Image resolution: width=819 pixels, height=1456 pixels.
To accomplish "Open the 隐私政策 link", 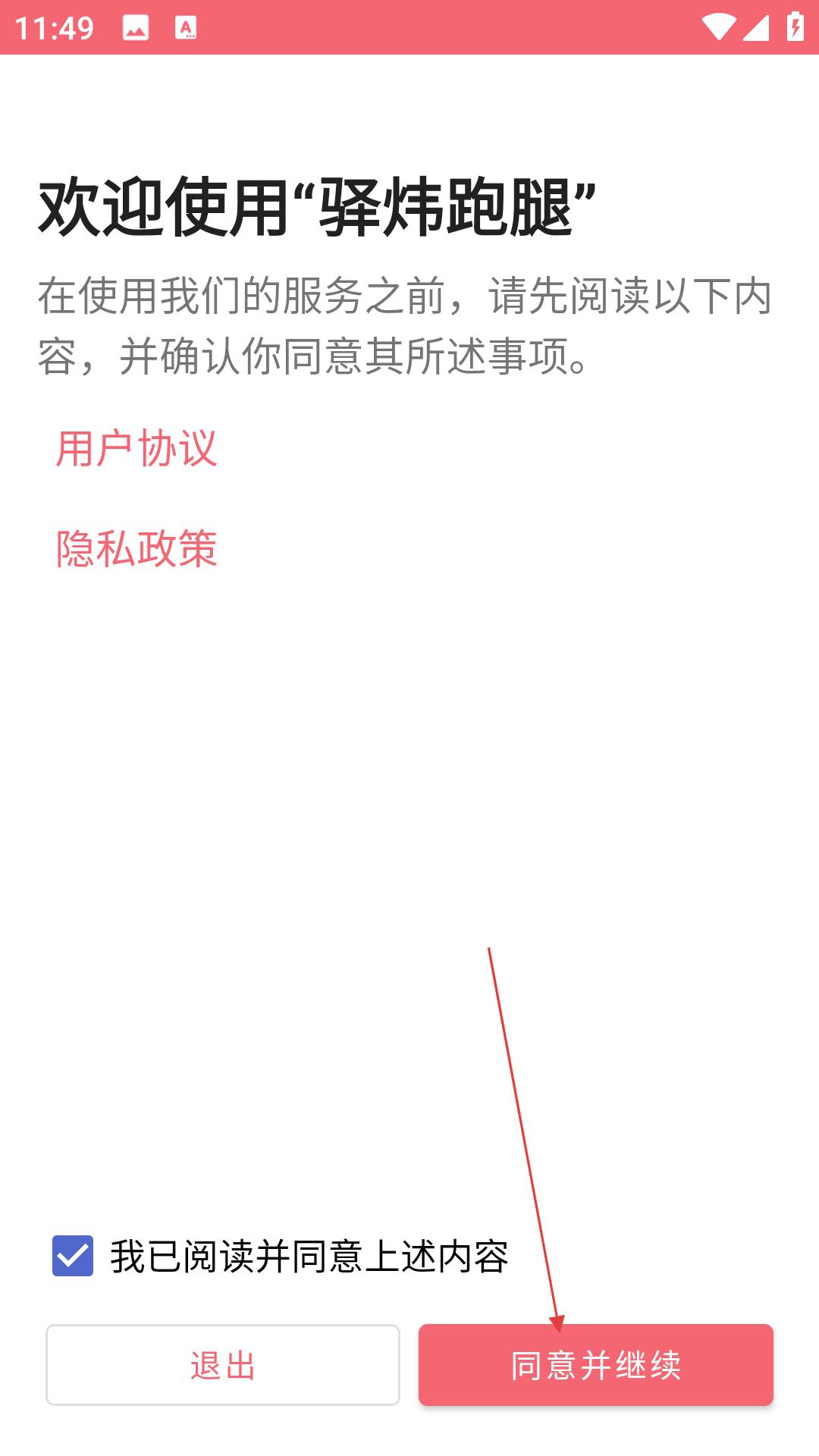I will coord(136,548).
